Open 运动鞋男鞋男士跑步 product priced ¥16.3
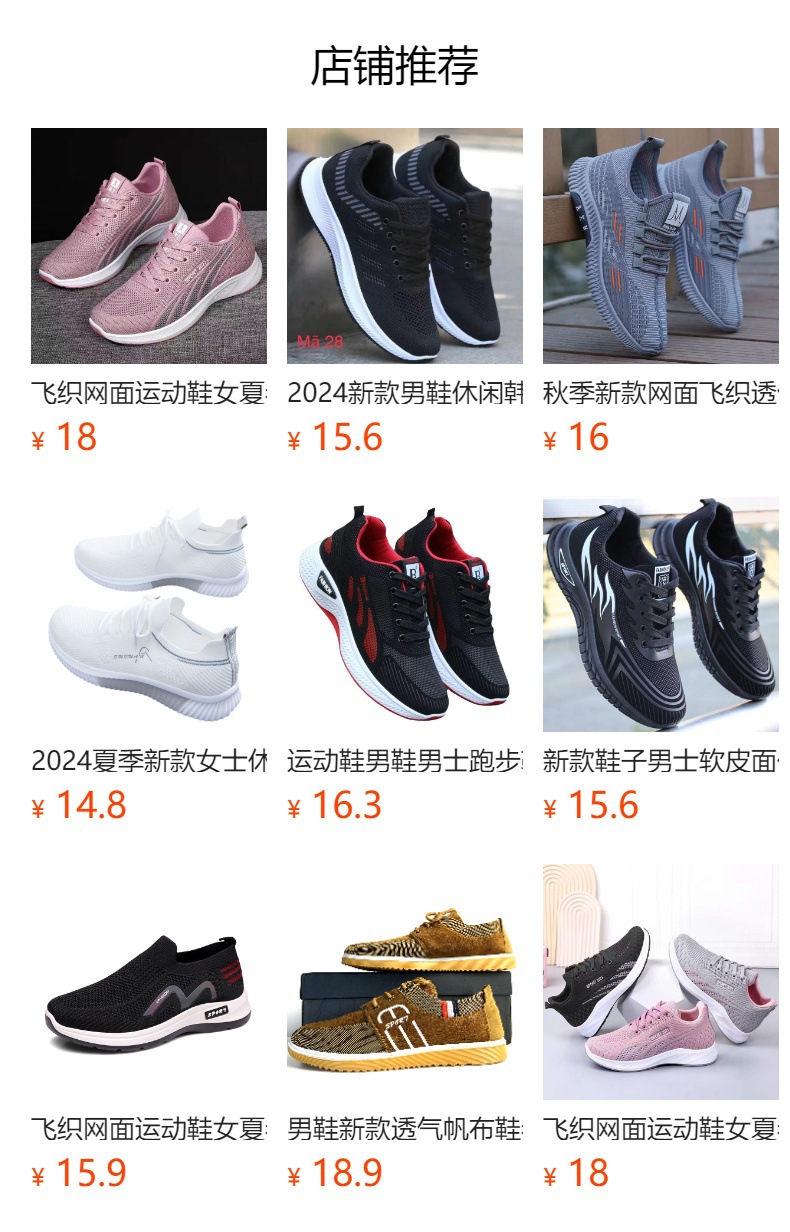Image resolution: width=790 pixels, height=1232 pixels. (404, 614)
